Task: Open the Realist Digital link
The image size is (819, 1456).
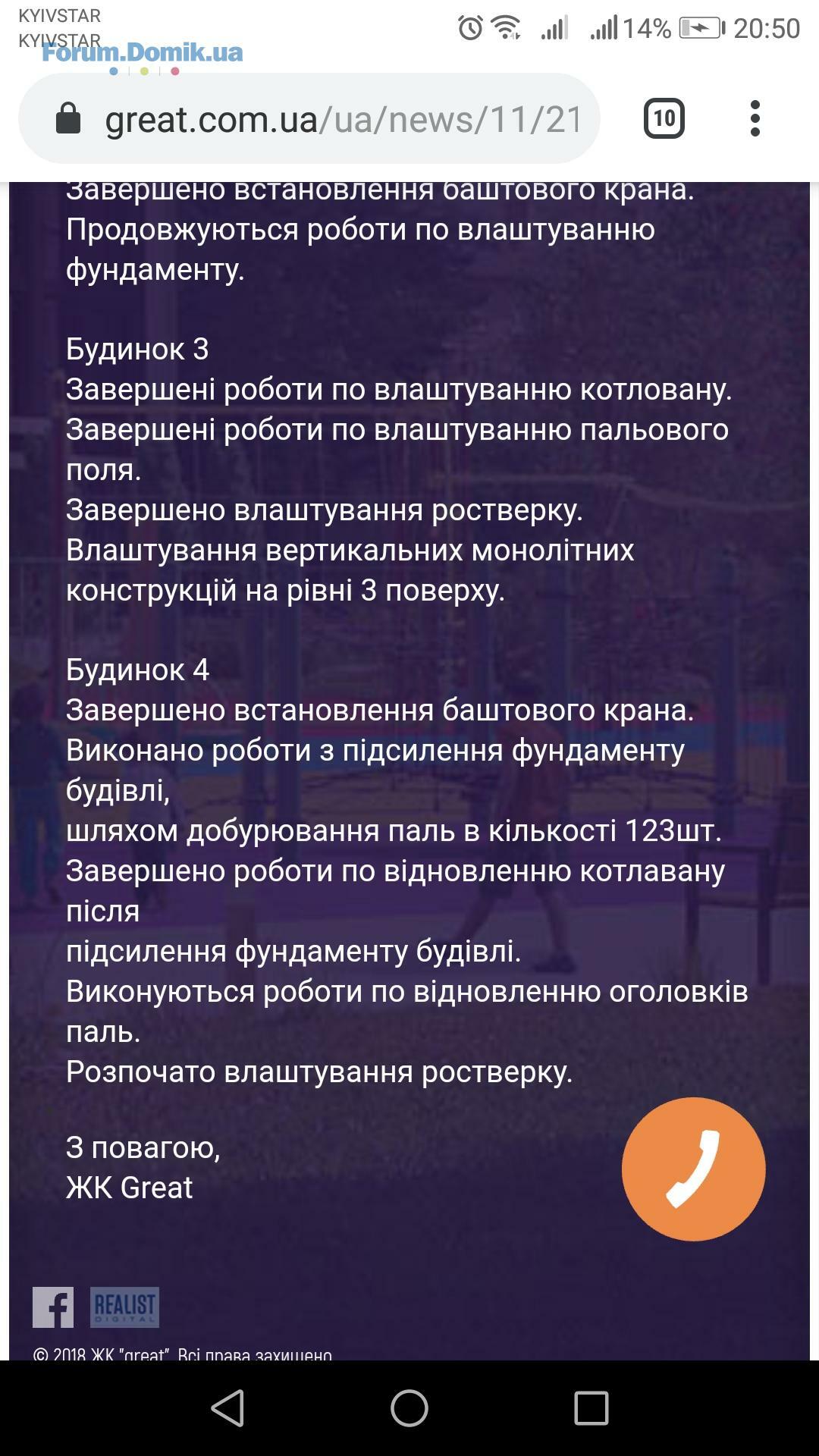Action: (124, 1307)
